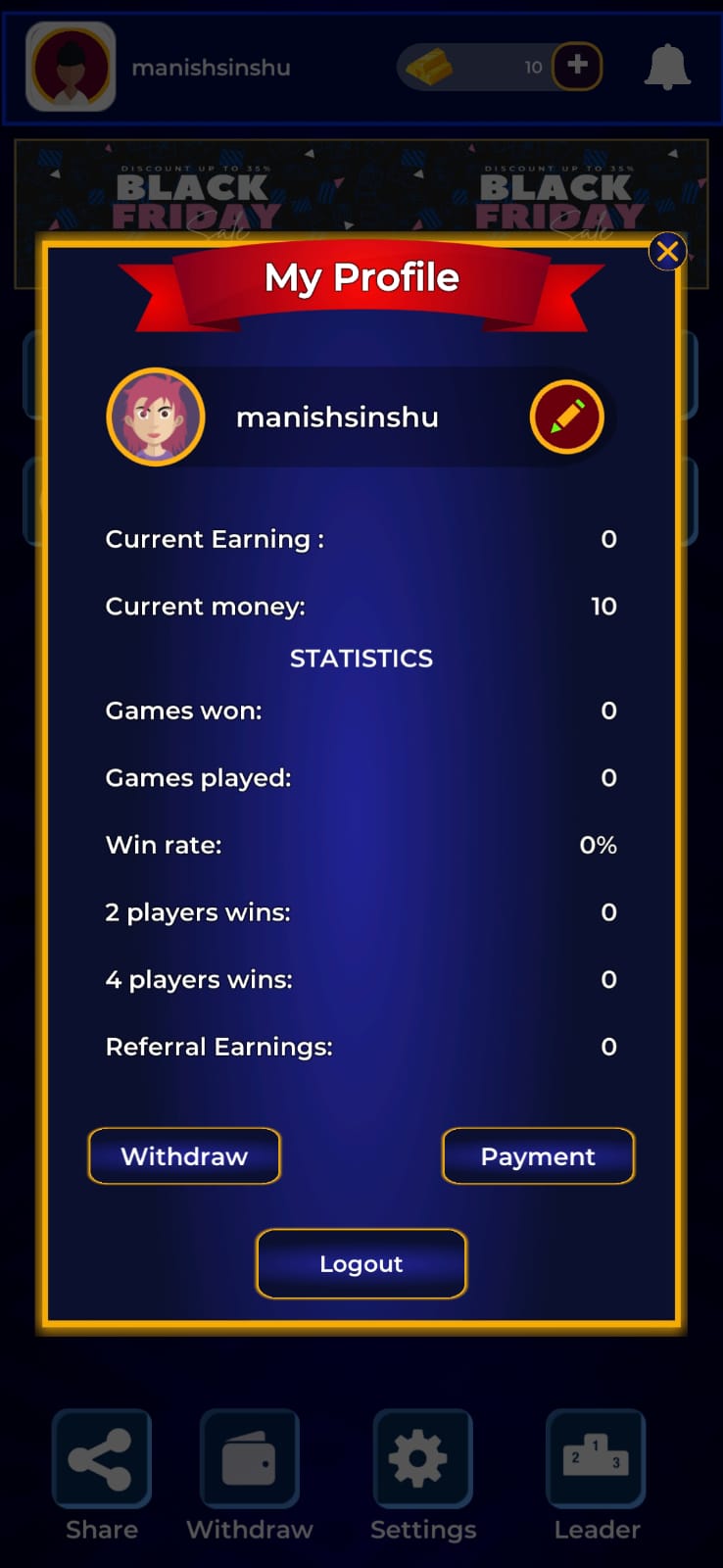The width and height of the screenshot is (723, 1568).
Task: Tap the Withdraw button in the profile
Action: click(x=184, y=1156)
